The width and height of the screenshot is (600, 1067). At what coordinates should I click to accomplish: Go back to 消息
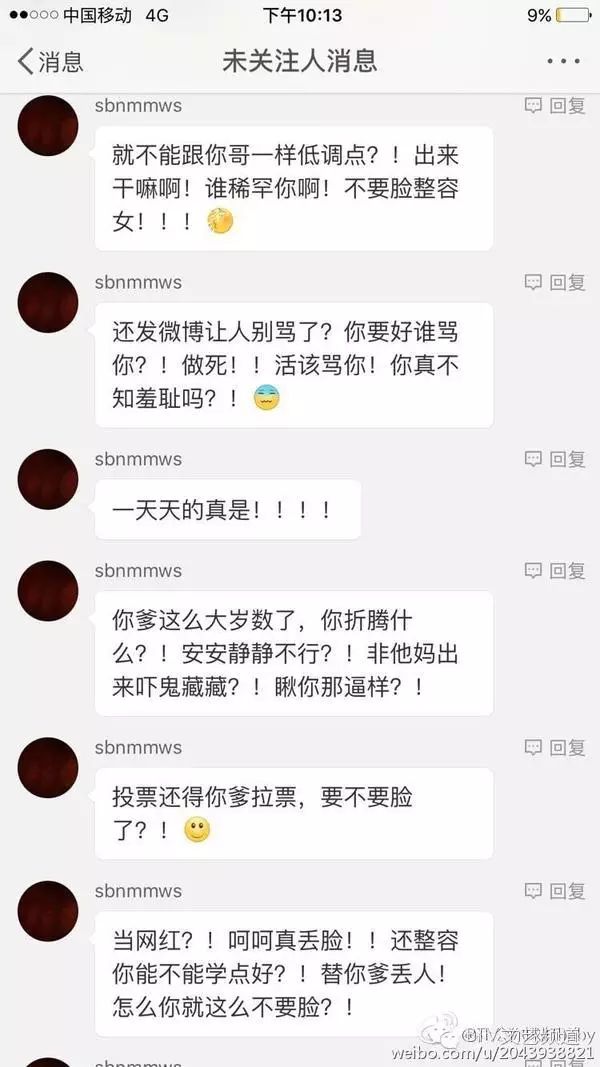coord(50,61)
